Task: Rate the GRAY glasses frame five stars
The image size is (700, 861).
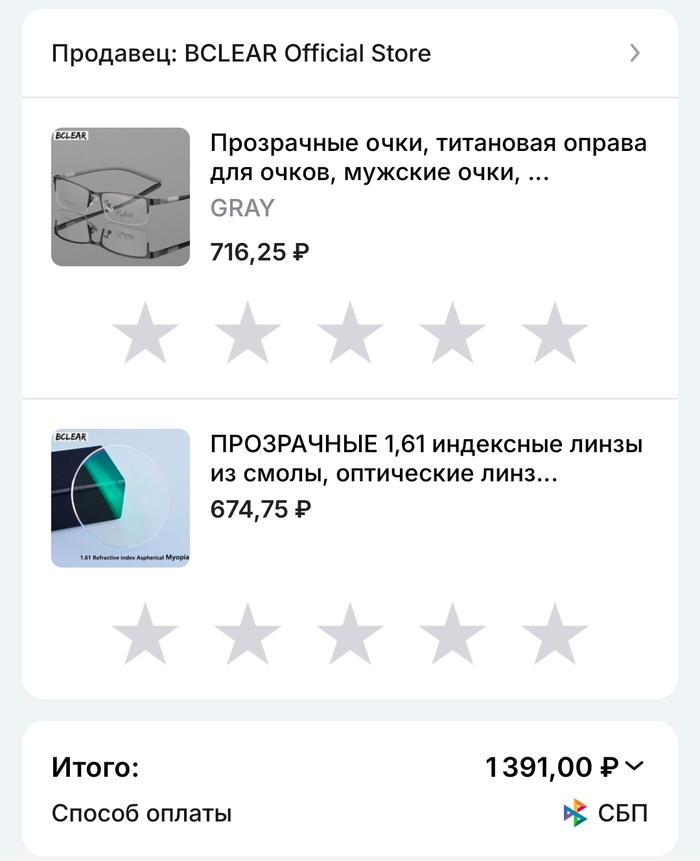Action: click(x=555, y=333)
